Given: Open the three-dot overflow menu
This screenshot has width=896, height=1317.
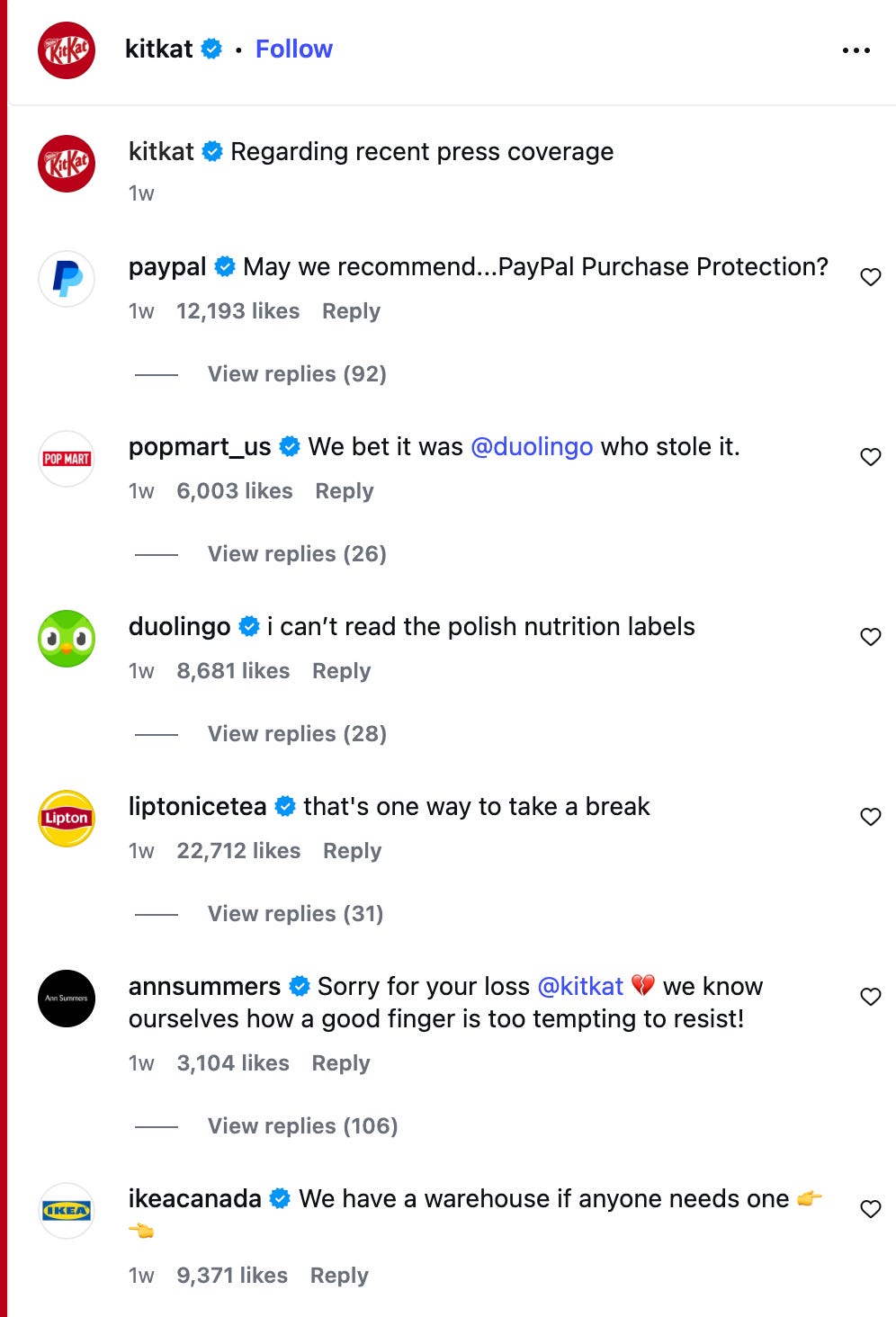Looking at the screenshot, I should [x=856, y=50].
